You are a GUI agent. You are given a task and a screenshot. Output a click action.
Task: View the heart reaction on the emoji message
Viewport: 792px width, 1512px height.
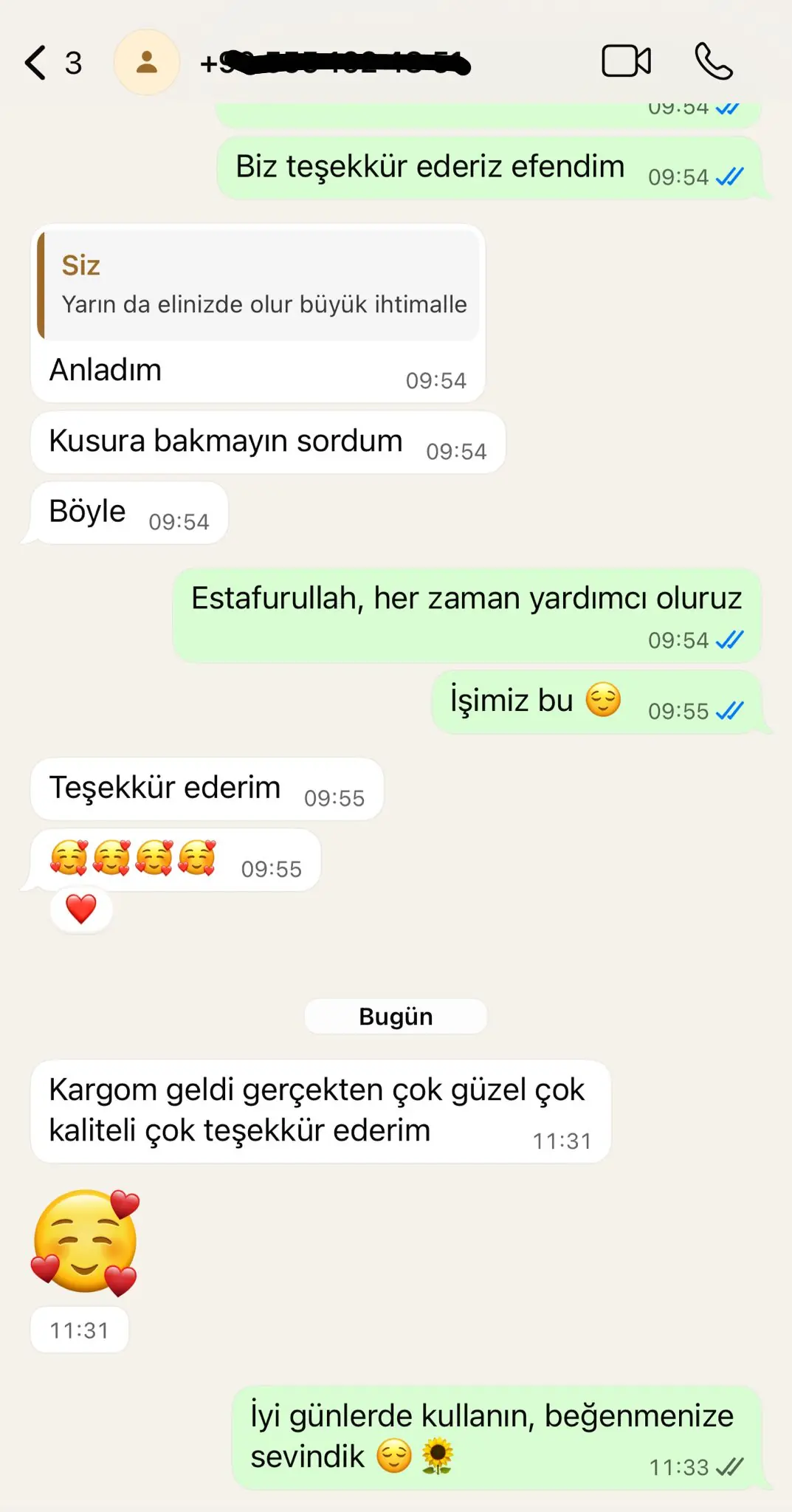click(x=81, y=910)
